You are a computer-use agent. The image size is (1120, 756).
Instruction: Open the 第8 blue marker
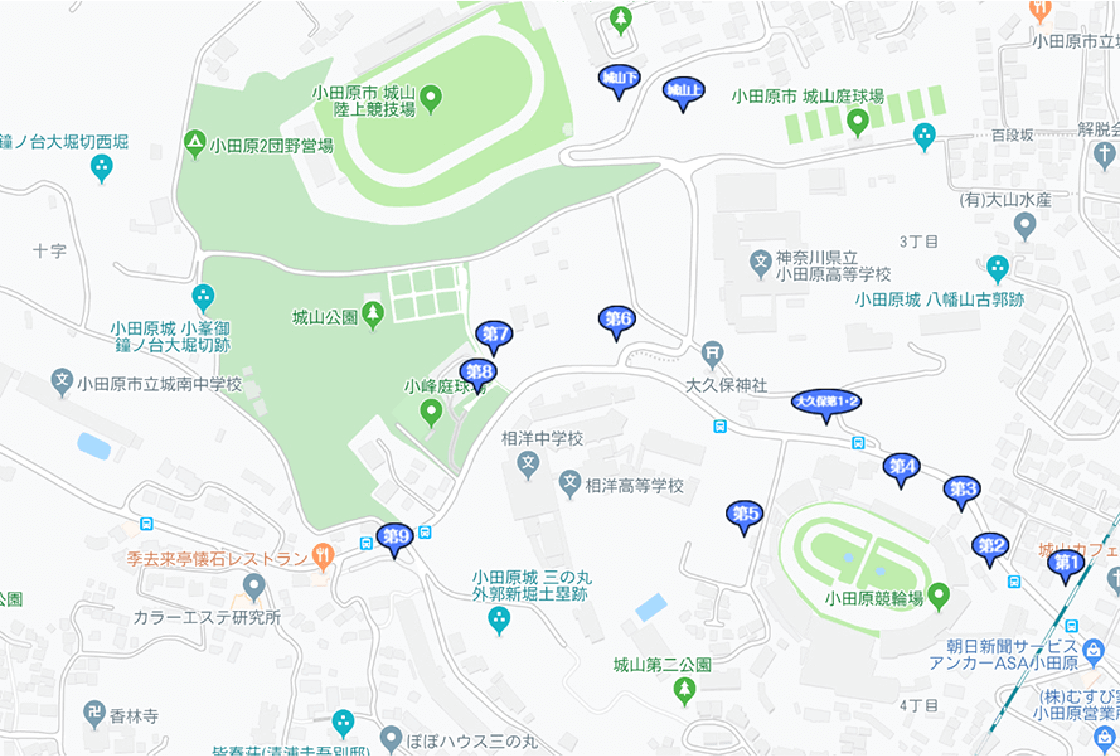480,373
